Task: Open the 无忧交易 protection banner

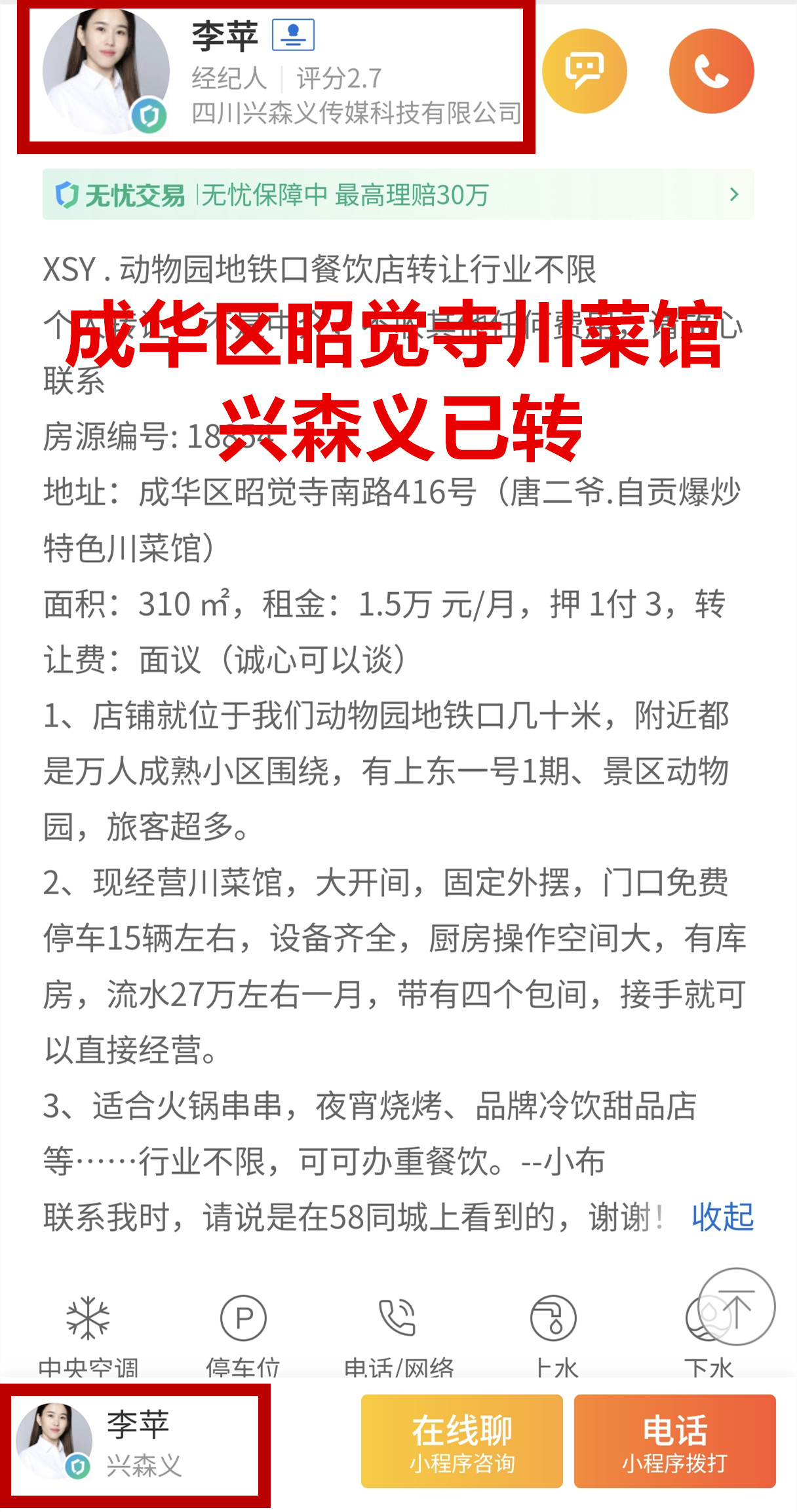Action: coord(398,195)
